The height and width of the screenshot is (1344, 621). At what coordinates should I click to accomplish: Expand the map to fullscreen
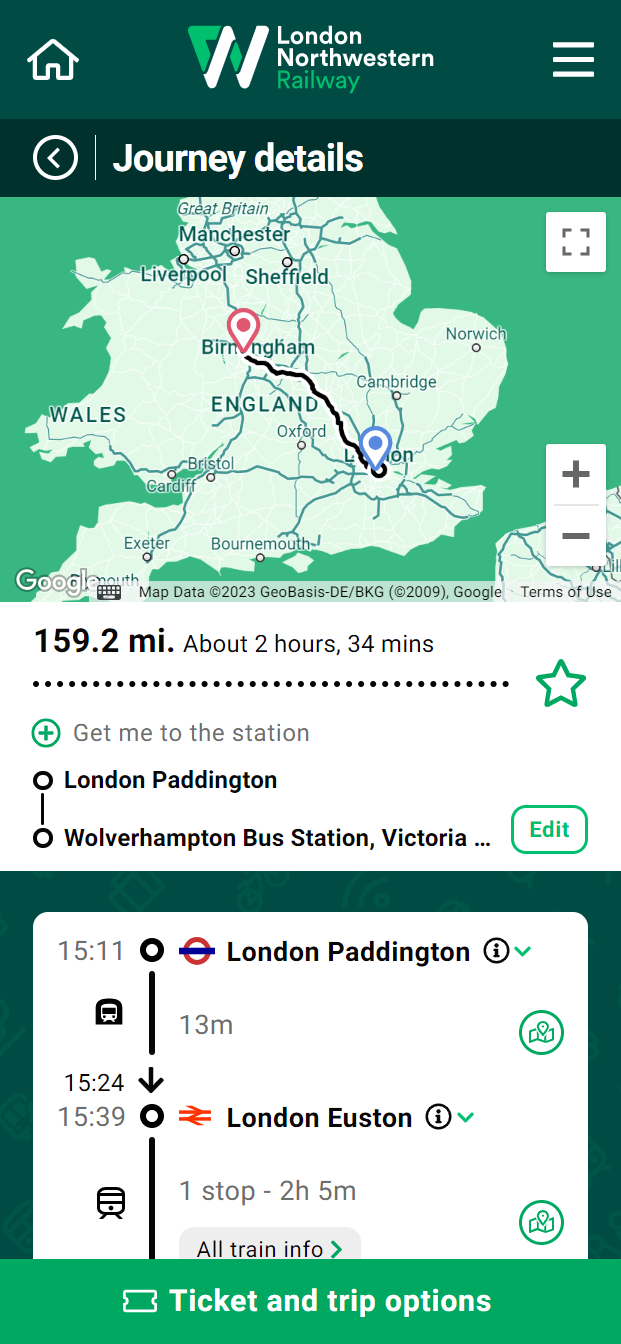pos(576,242)
